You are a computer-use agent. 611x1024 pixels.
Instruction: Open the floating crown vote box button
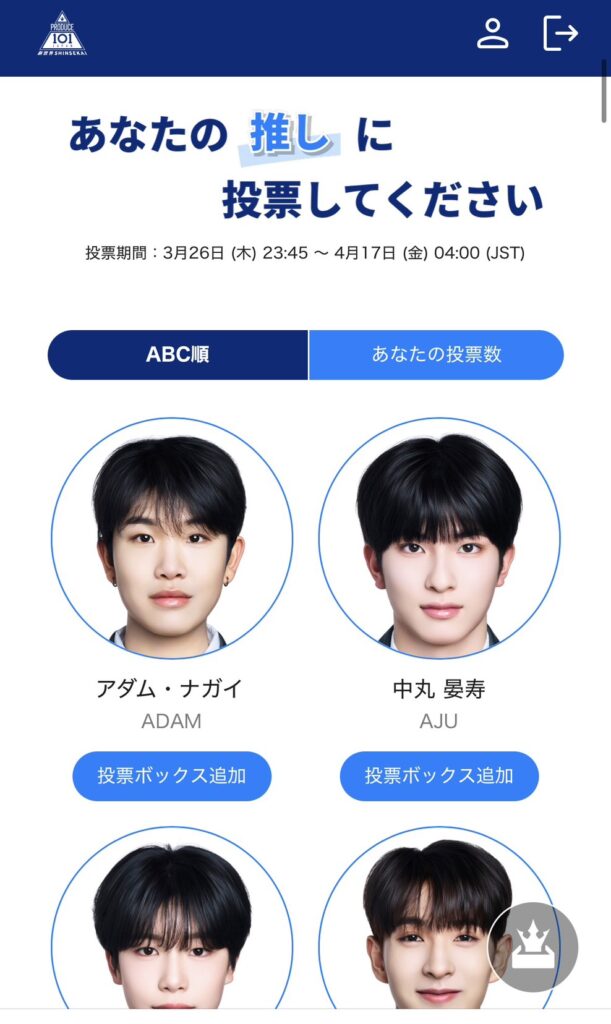click(533, 947)
